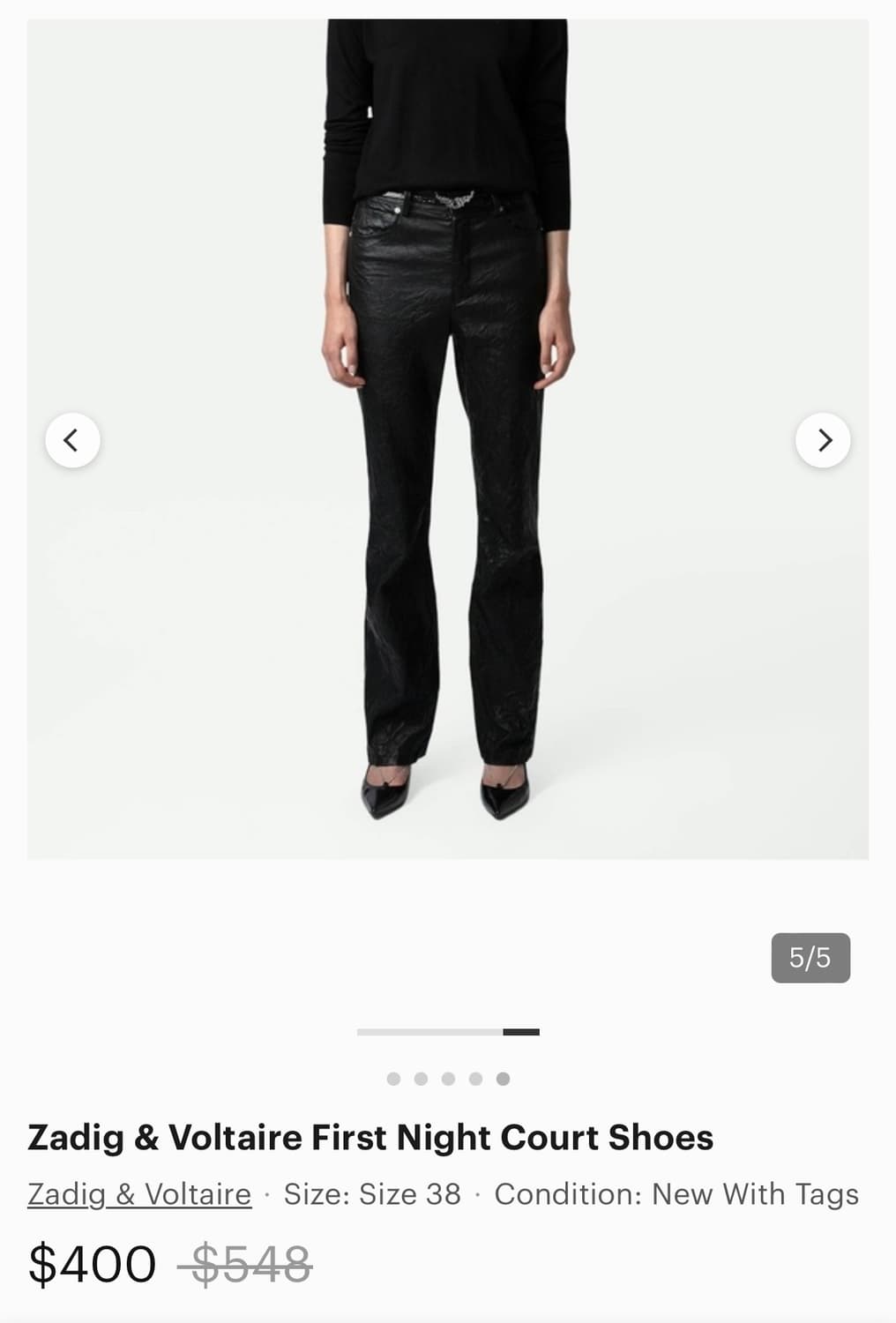The height and width of the screenshot is (1323, 896).
Task: Open the Zadig & Voltaire brand link
Action: 138,1193
